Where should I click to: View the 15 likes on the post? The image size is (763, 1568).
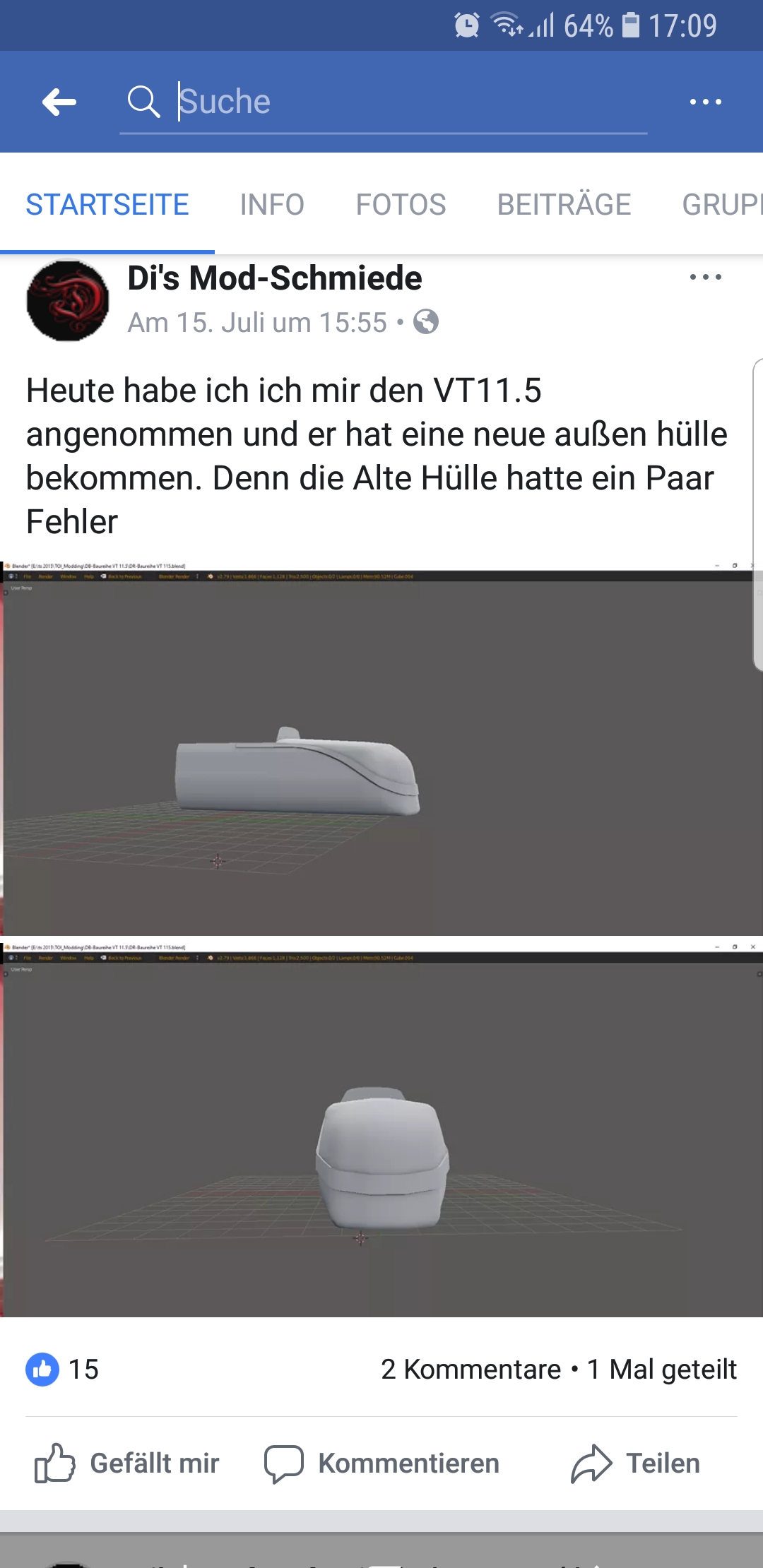point(64,1370)
